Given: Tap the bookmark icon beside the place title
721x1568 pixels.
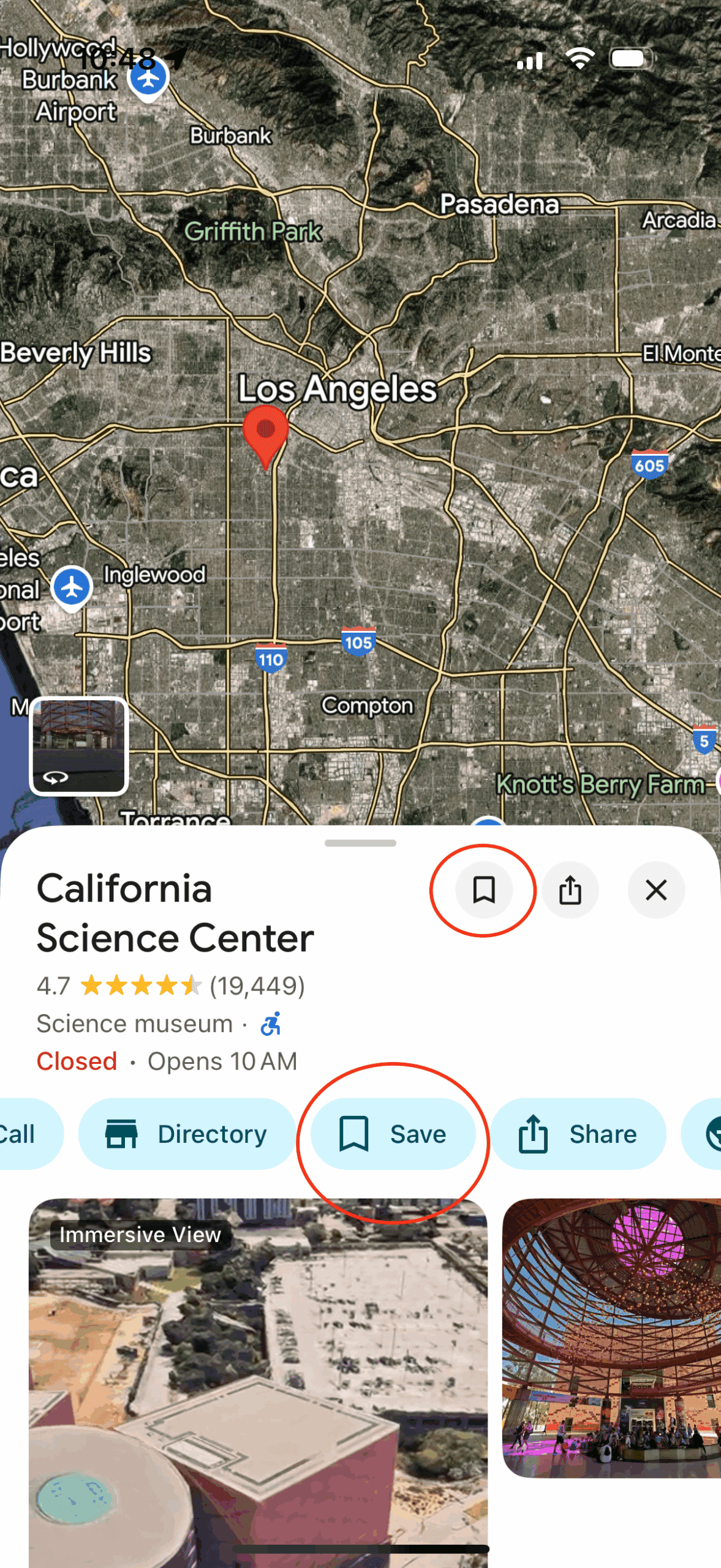Looking at the screenshot, I should click(484, 890).
